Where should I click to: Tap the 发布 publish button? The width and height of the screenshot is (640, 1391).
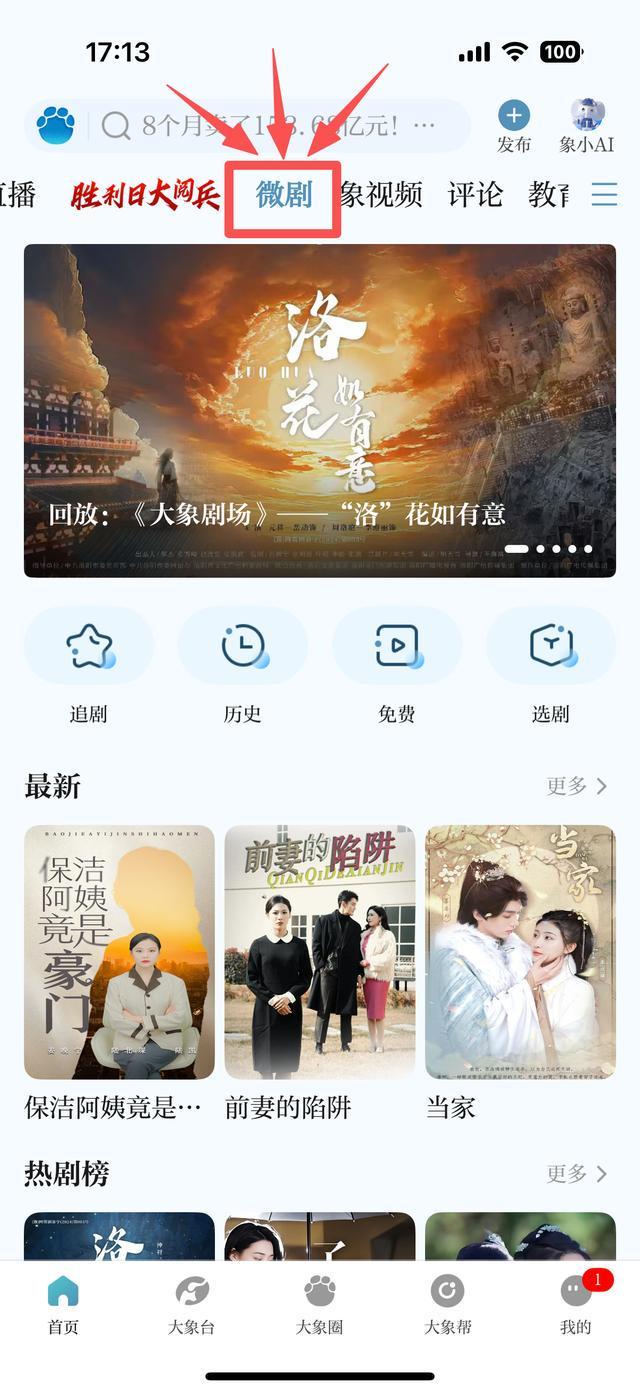(514, 127)
